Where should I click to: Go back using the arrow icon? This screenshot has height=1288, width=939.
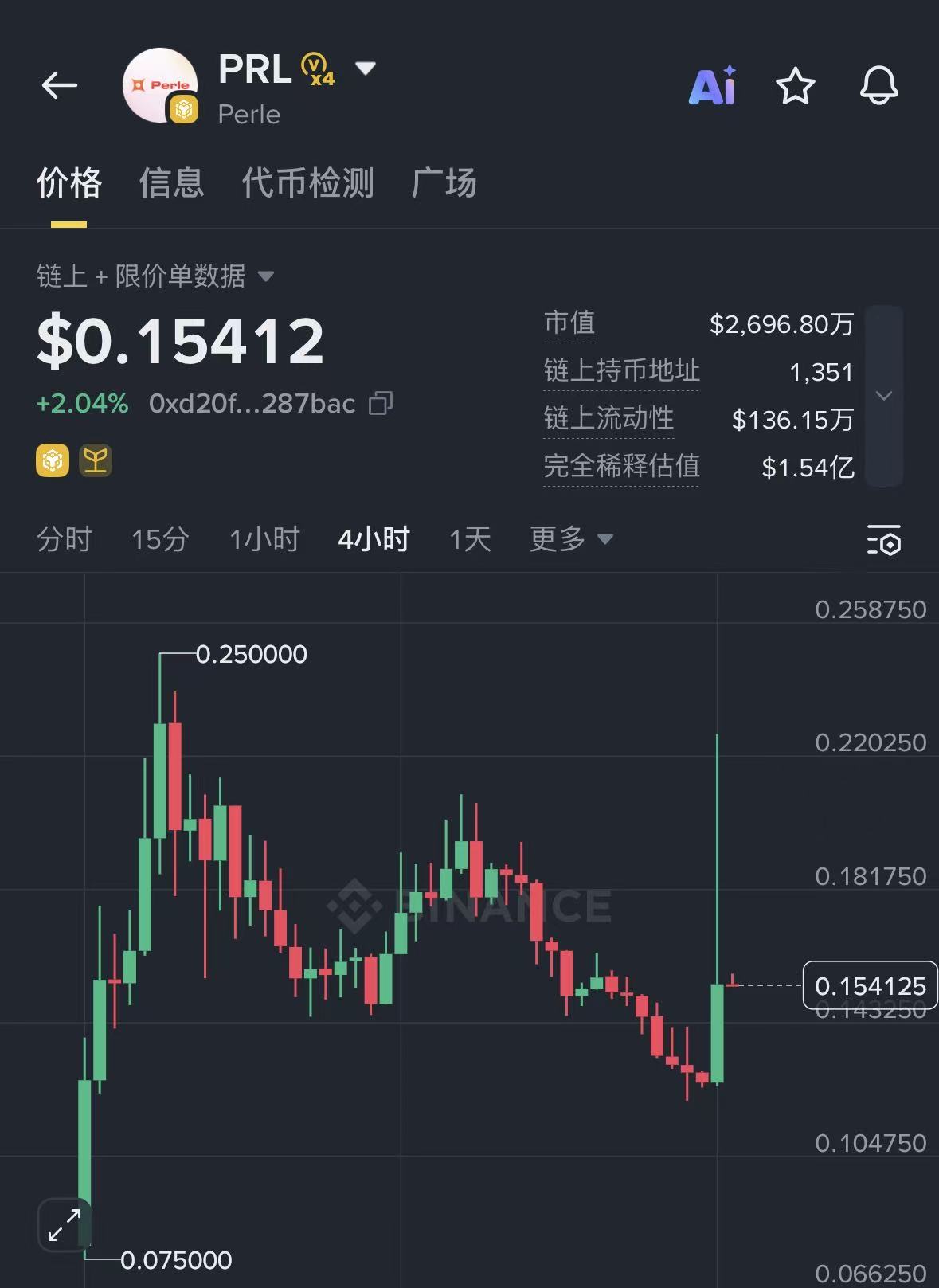pos(60,85)
